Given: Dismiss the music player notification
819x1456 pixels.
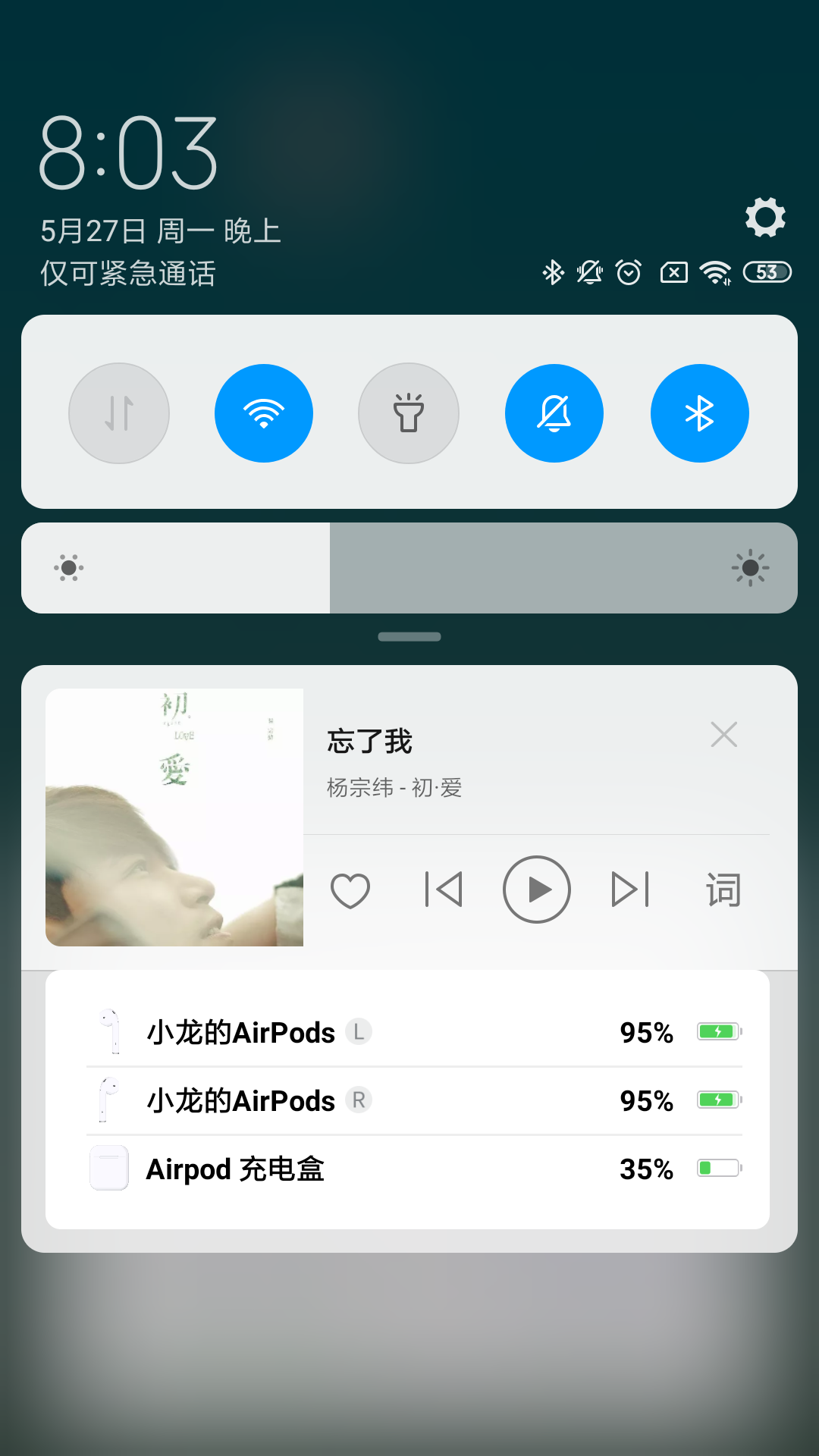Looking at the screenshot, I should (x=723, y=734).
